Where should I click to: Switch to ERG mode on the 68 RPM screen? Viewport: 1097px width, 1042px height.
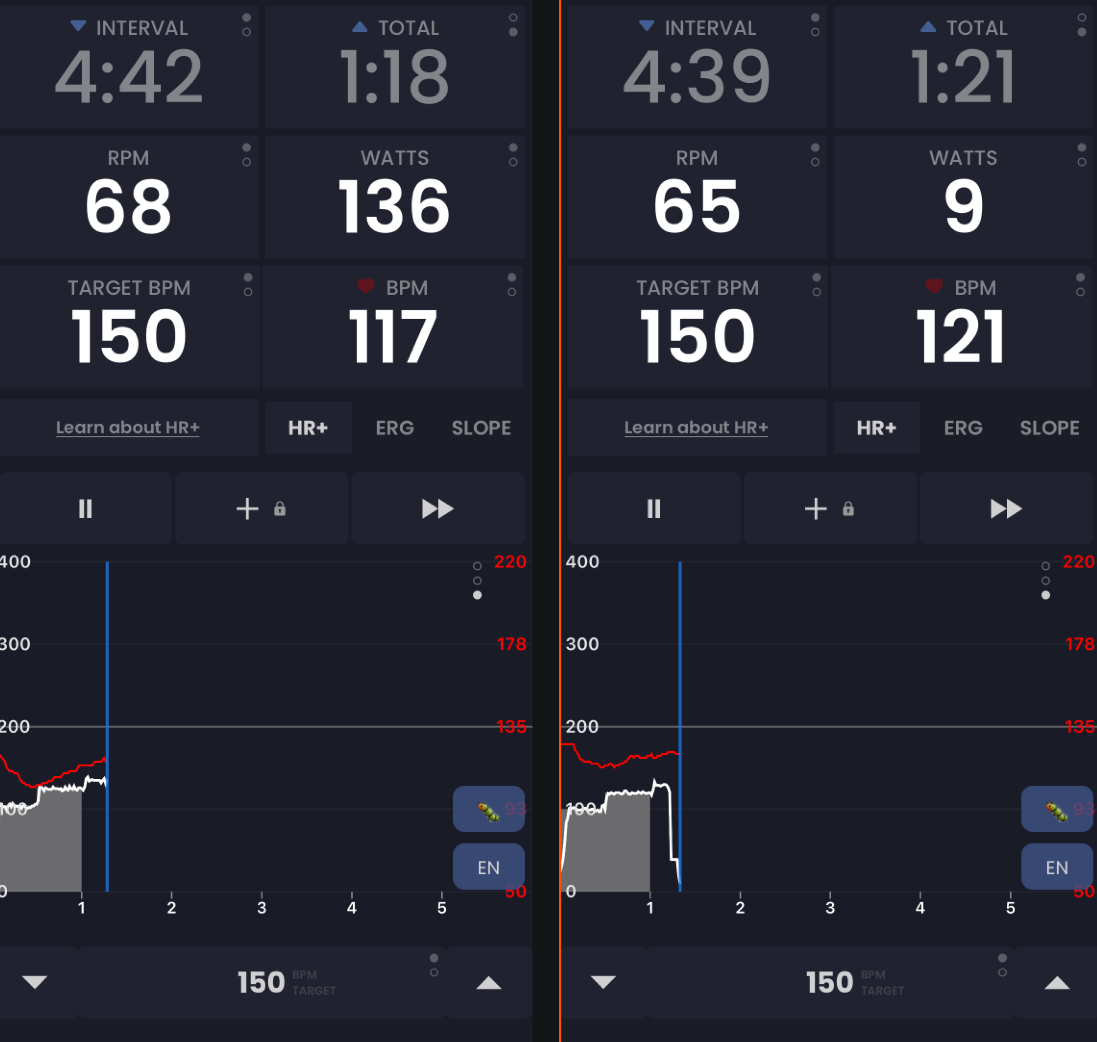tap(394, 428)
